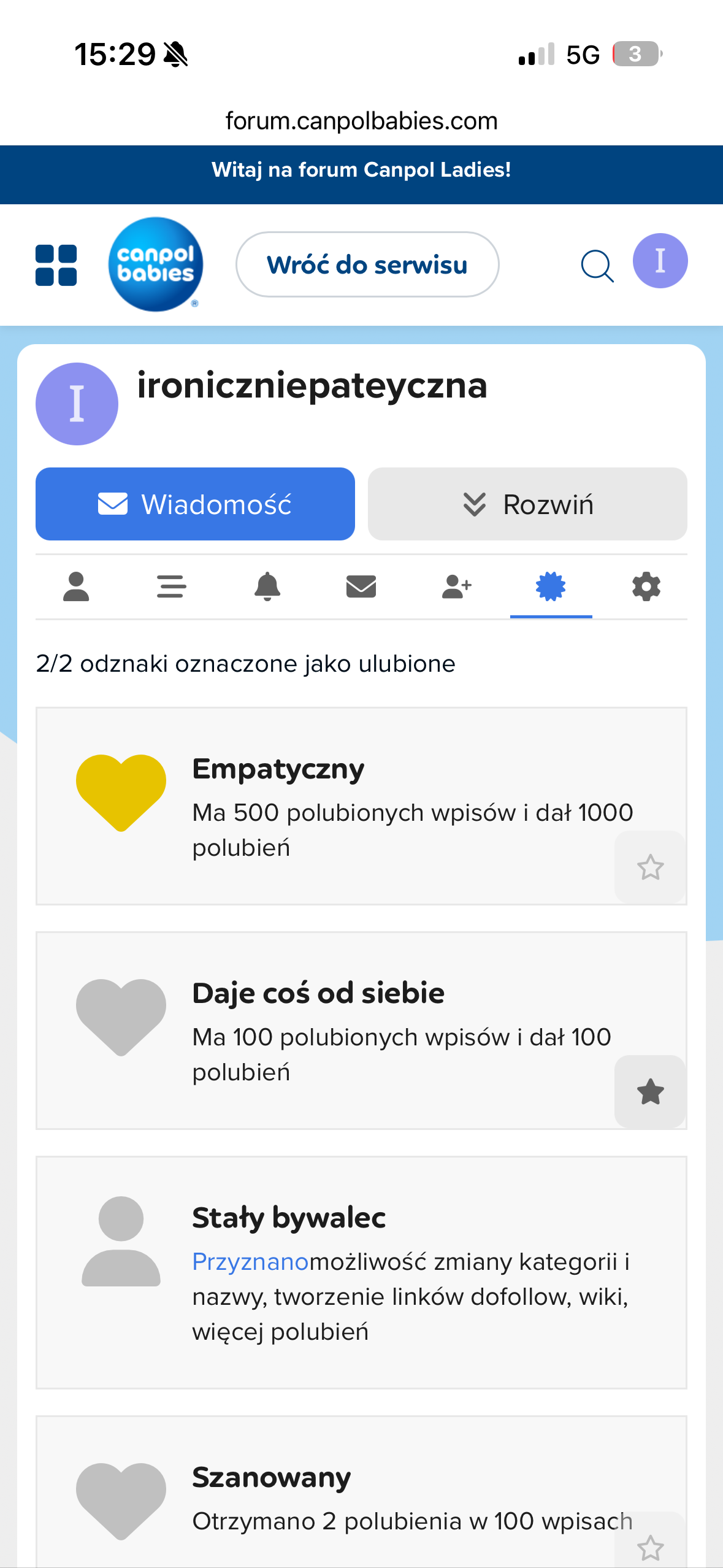Tap the Wróć do serwisu button
This screenshot has height=1568, width=723.
click(x=367, y=265)
